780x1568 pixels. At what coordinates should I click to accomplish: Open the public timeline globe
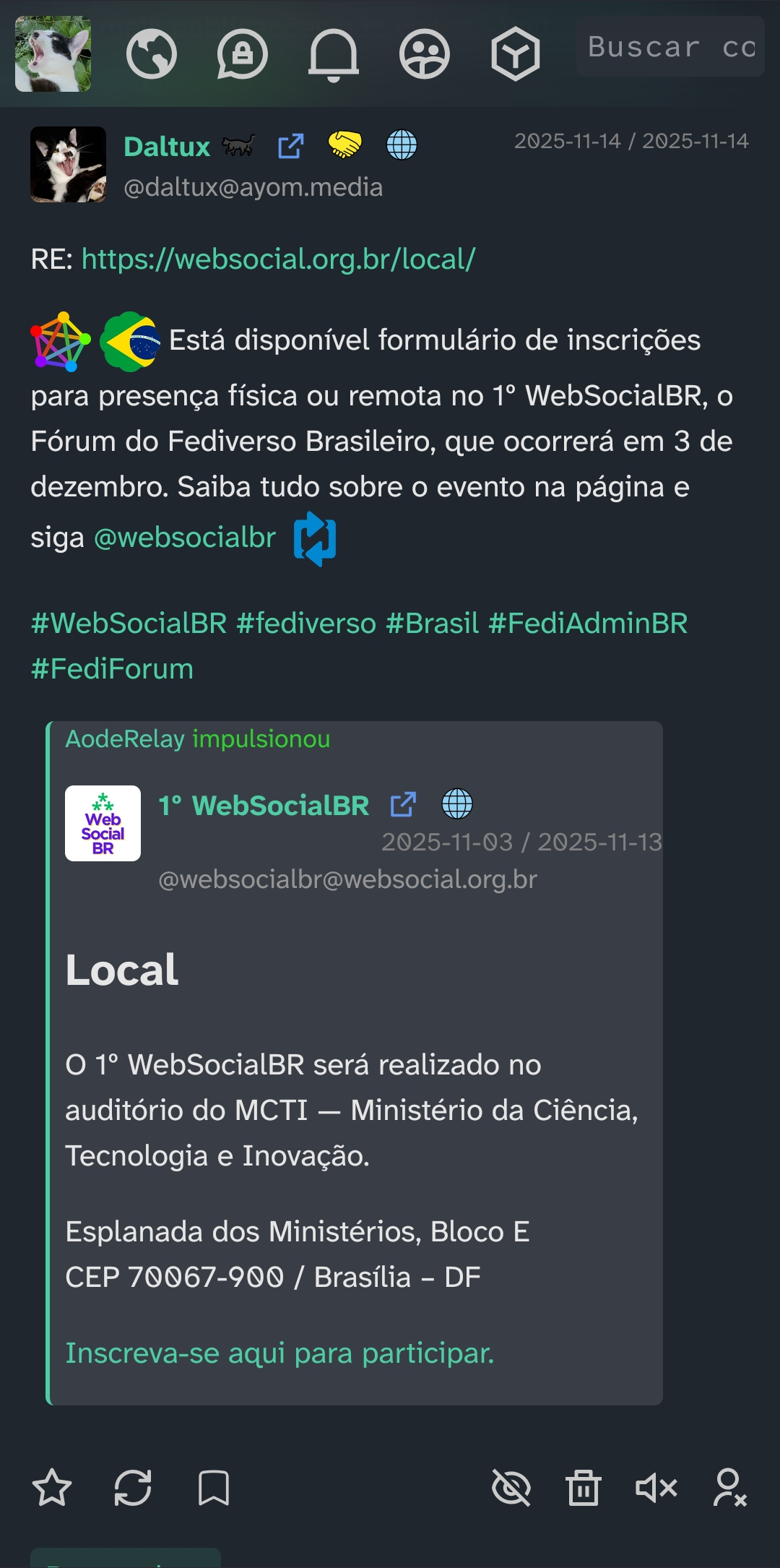click(x=152, y=54)
